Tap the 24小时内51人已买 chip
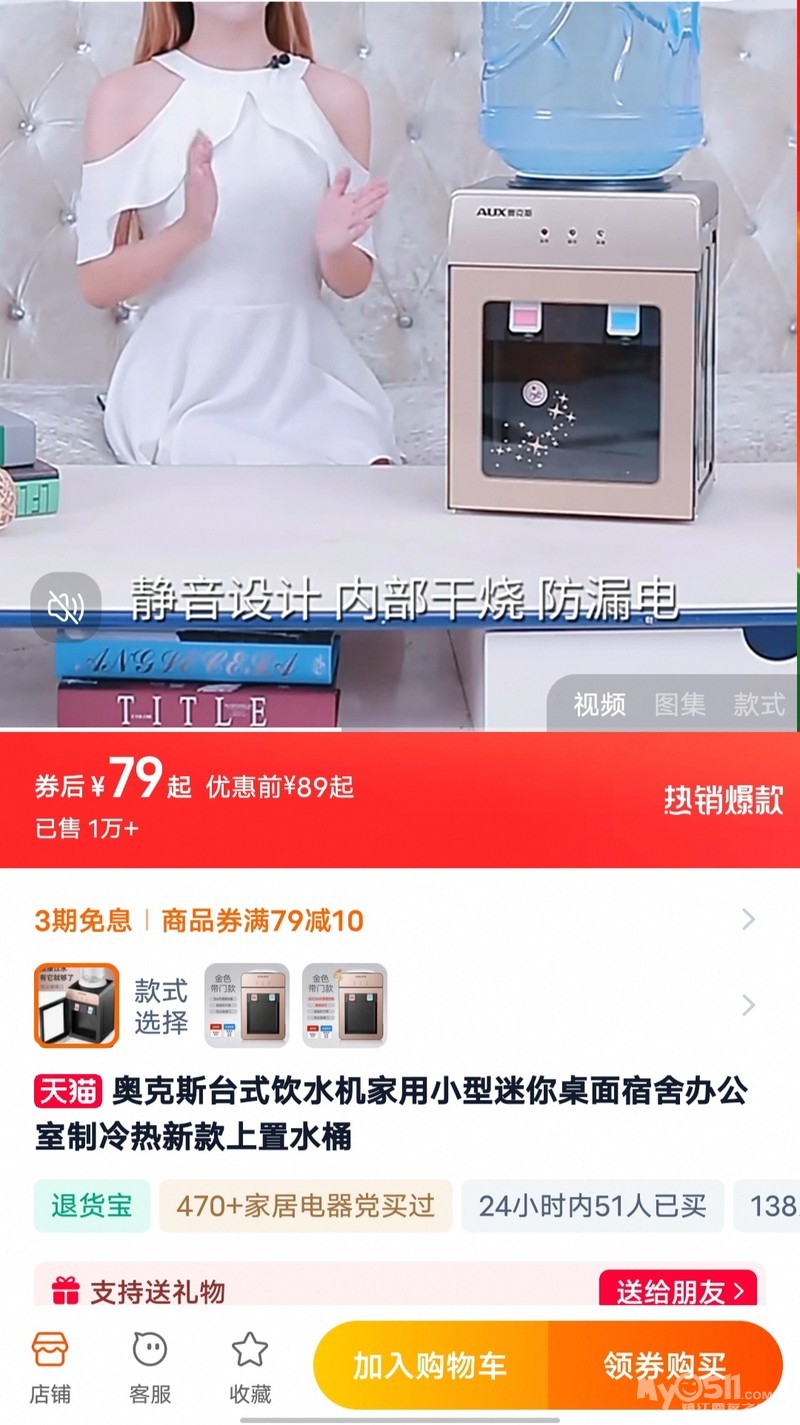The width and height of the screenshot is (800, 1425). tap(593, 1206)
